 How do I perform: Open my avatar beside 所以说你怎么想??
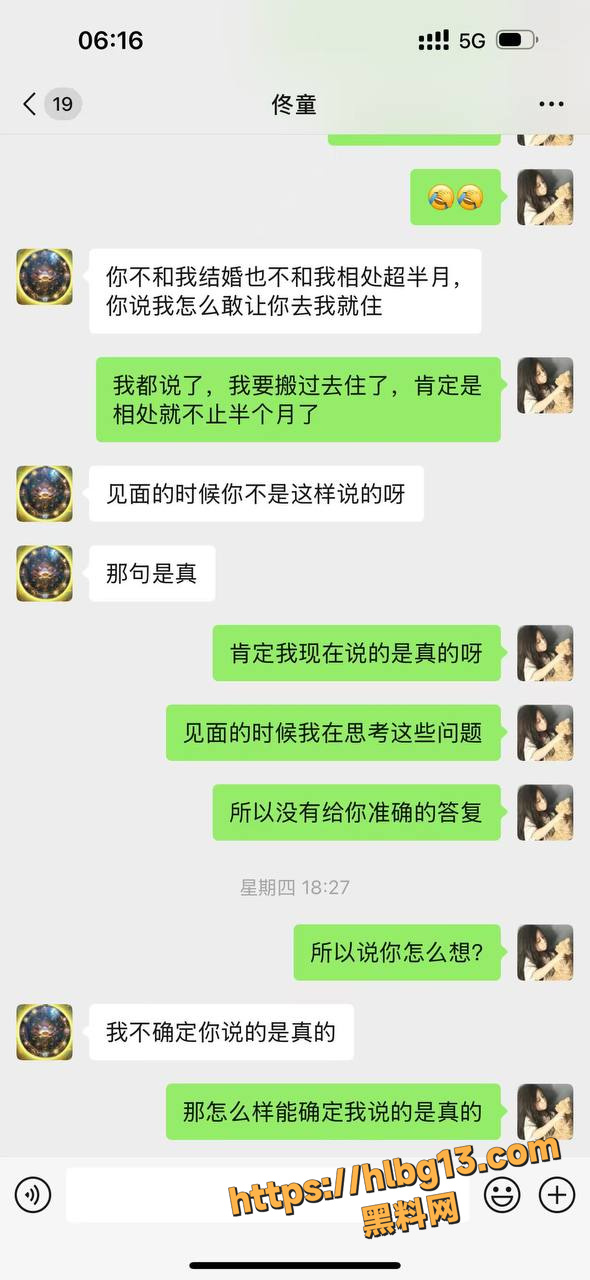point(545,952)
